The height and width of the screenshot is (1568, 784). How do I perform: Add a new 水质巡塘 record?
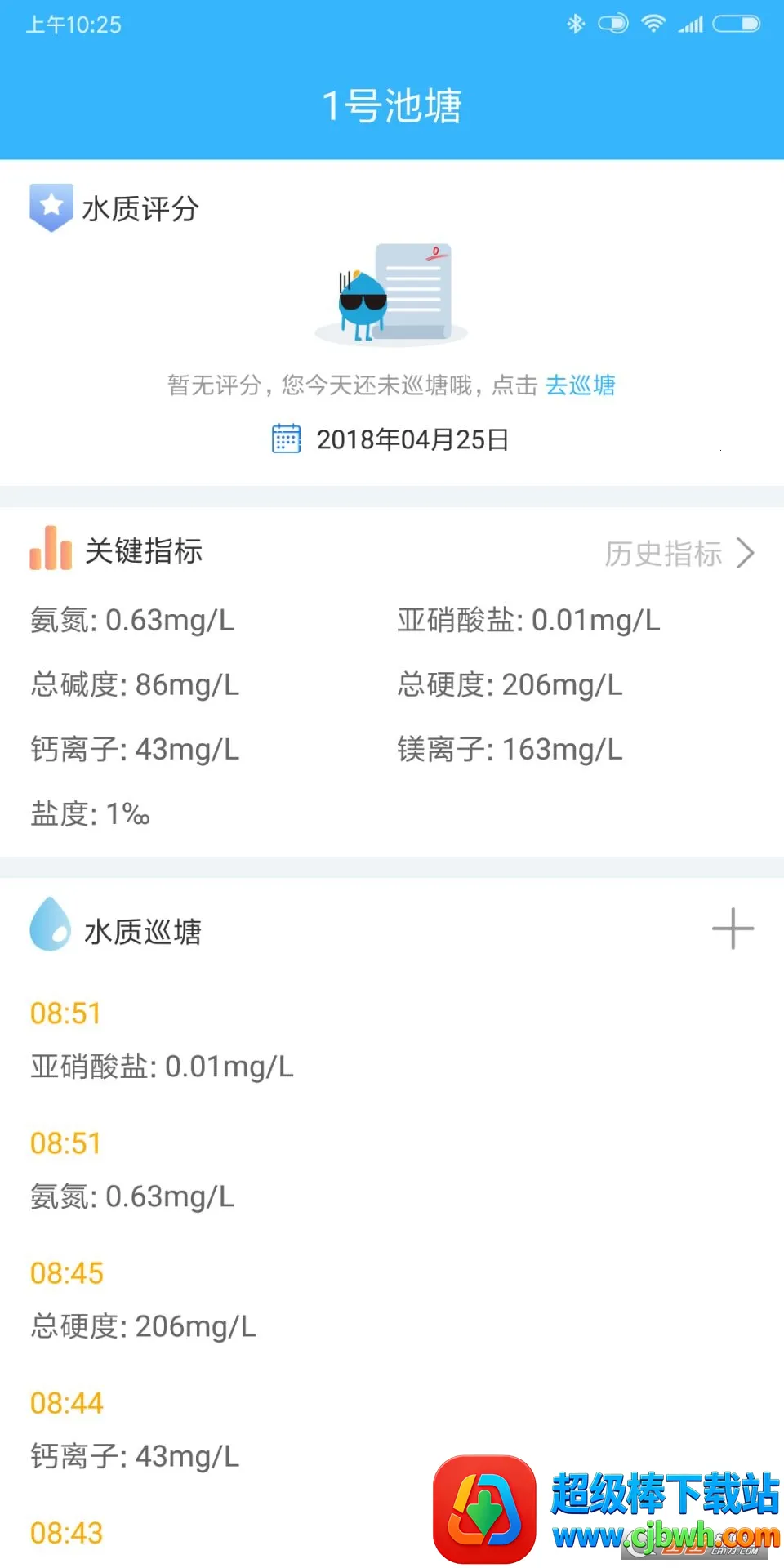[x=732, y=929]
